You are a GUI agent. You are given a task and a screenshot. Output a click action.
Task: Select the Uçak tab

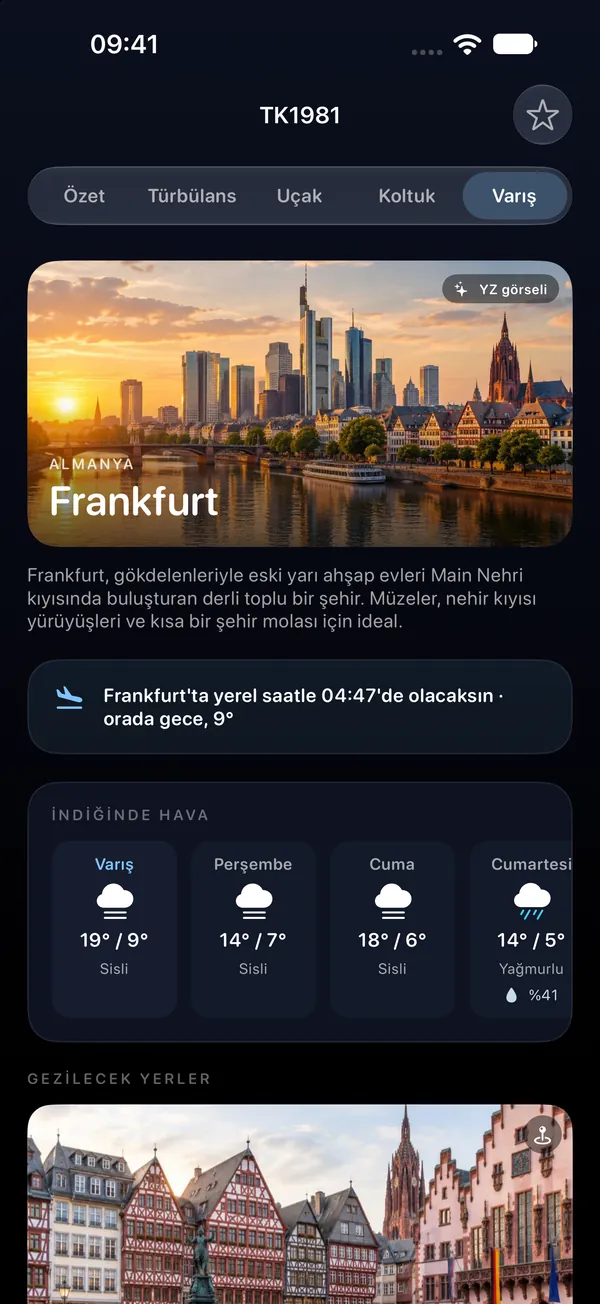coord(299,196)
